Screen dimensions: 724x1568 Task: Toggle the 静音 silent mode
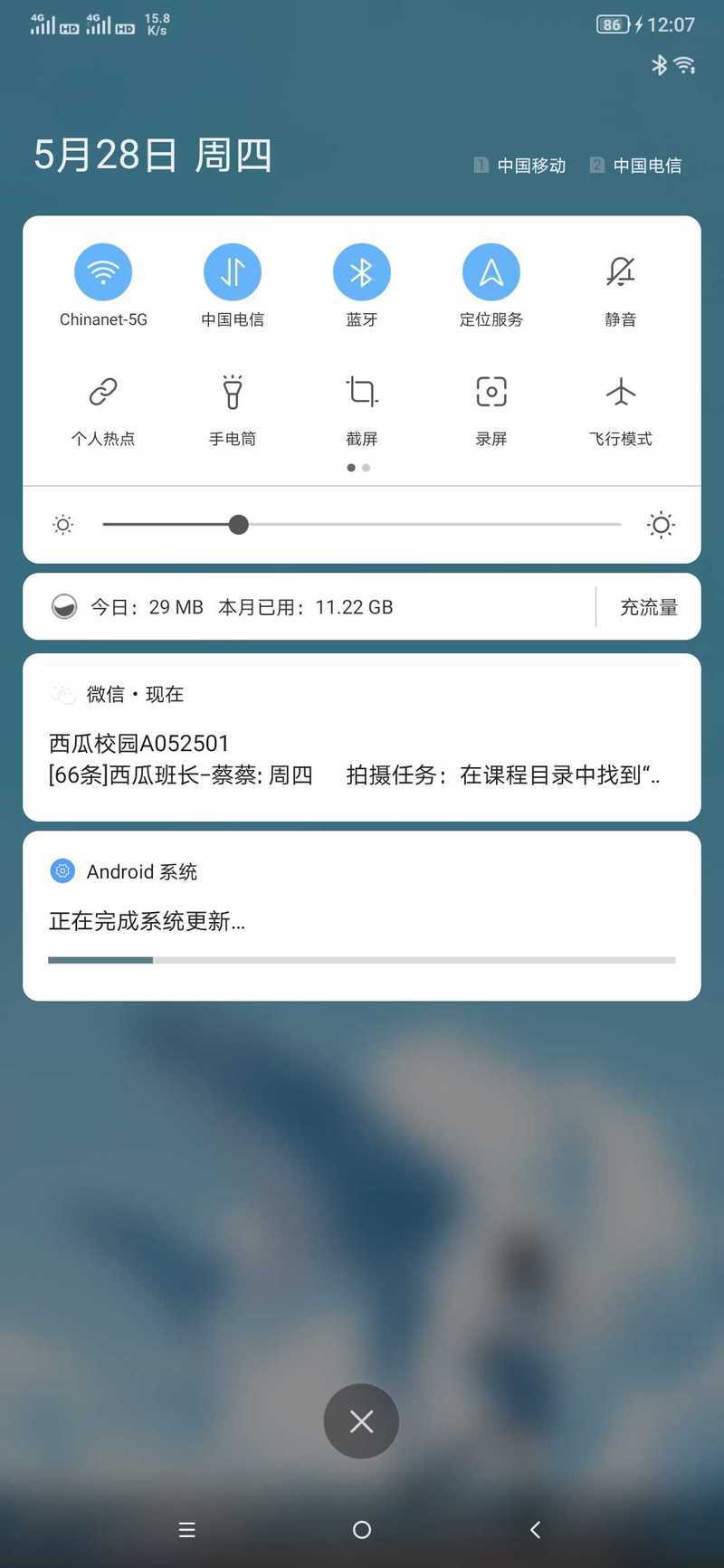click(x=621, y=272)
